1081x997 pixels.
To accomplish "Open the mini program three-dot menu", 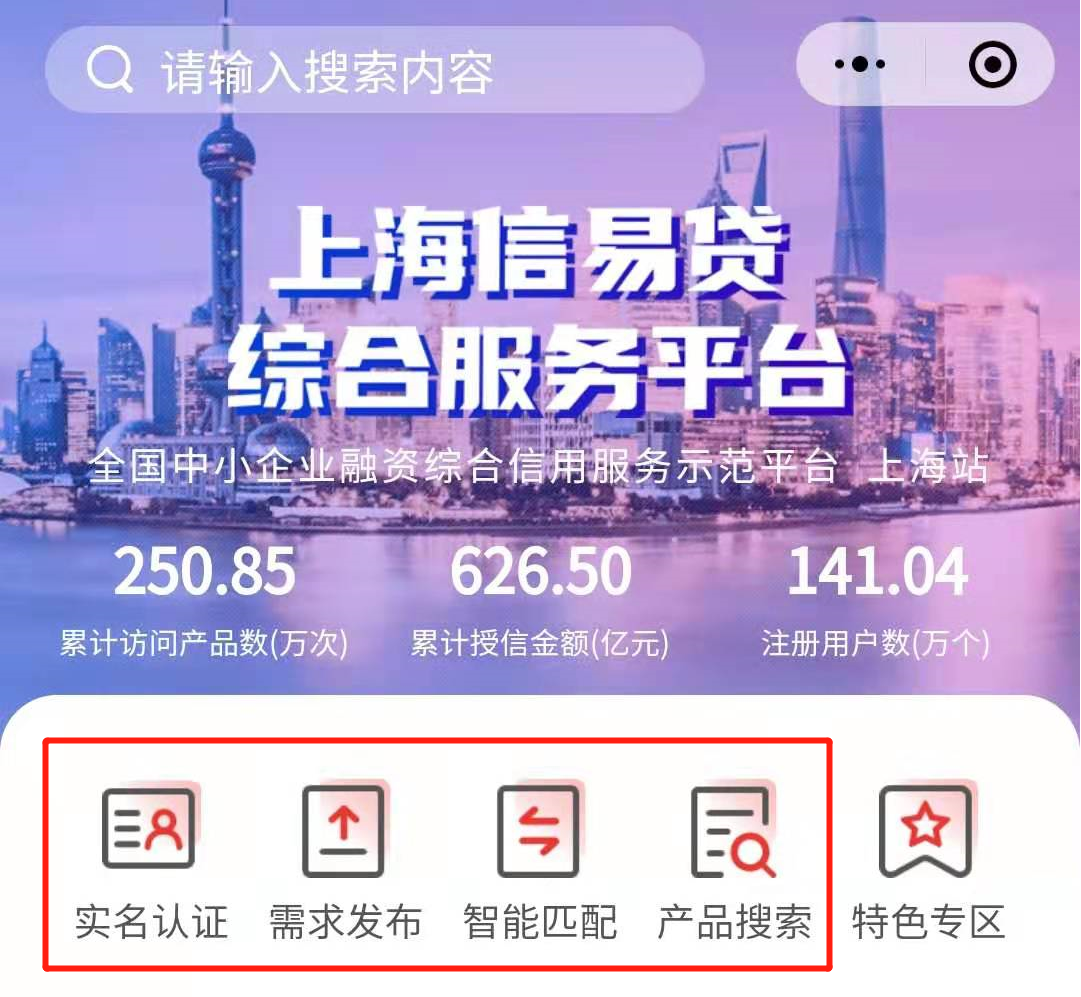I will tap(859, 65).
